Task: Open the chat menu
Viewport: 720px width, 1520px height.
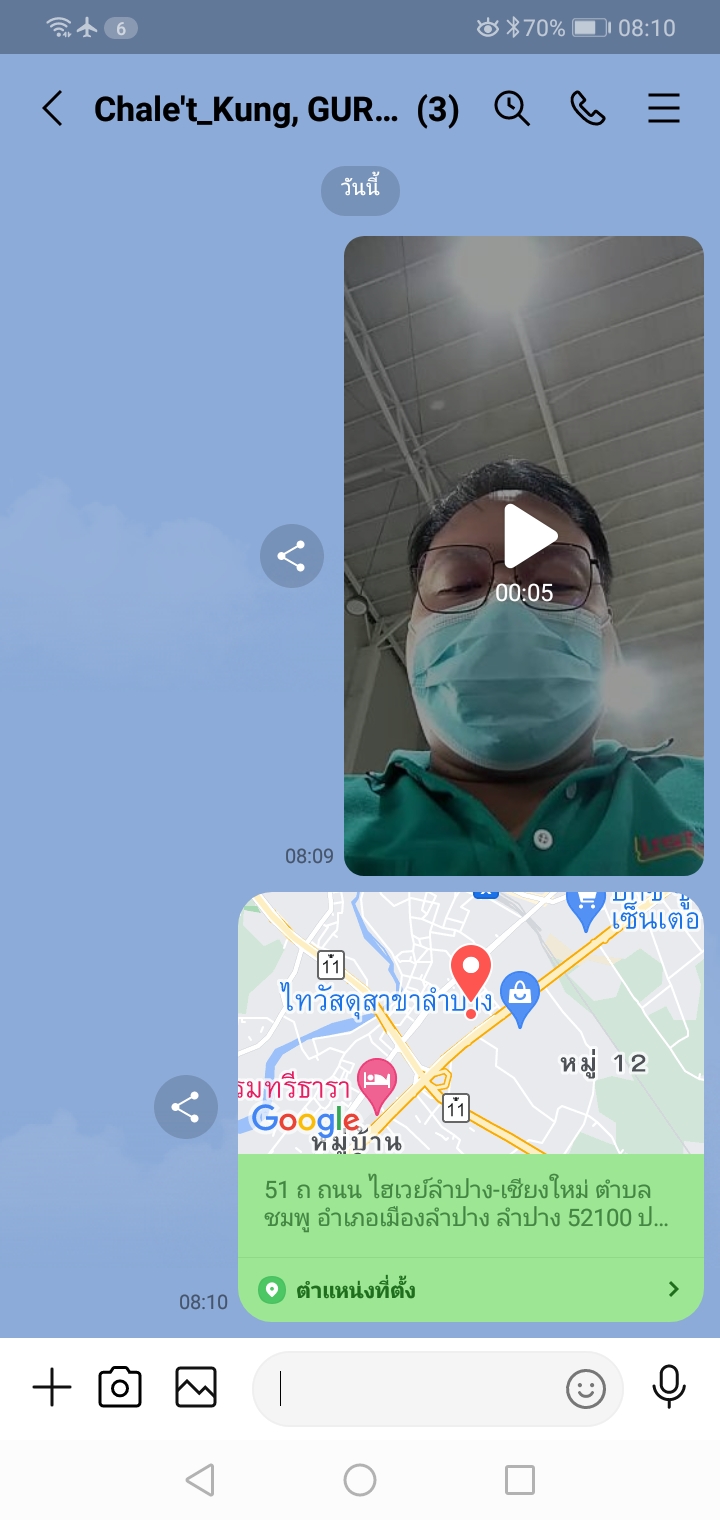Action: [664, 108]
